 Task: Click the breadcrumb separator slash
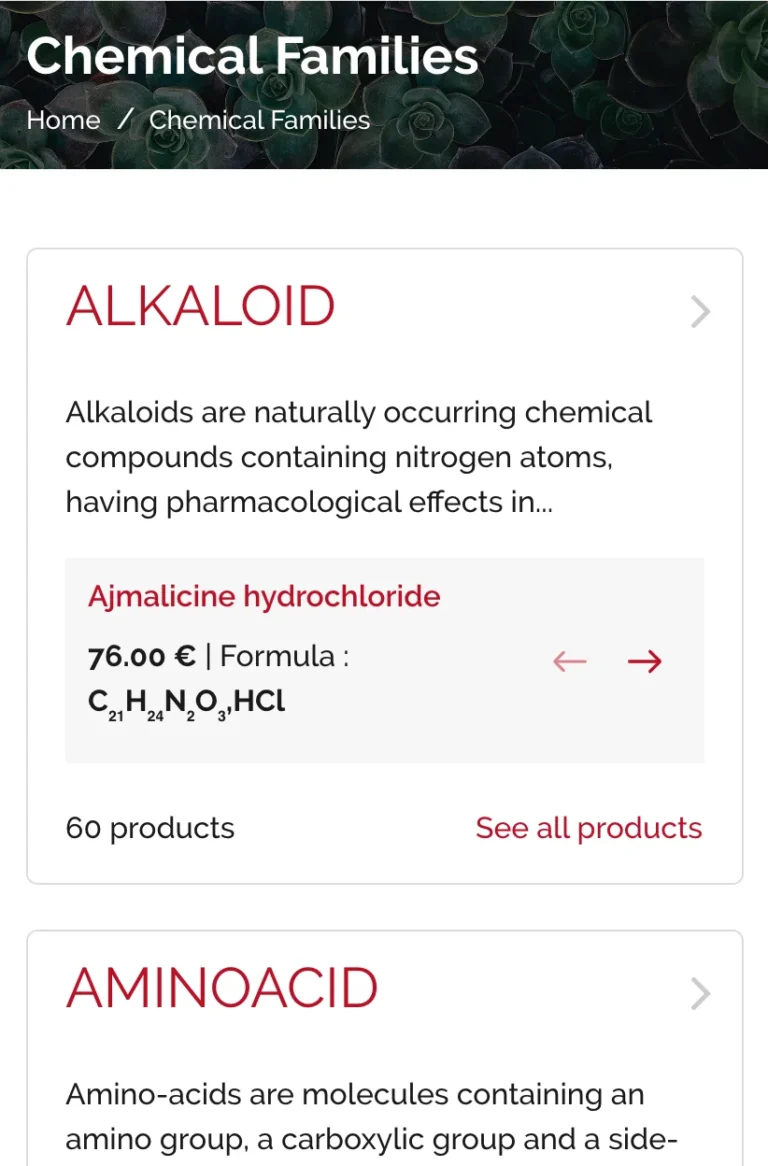pyautogui.click(x=124, y=120)
